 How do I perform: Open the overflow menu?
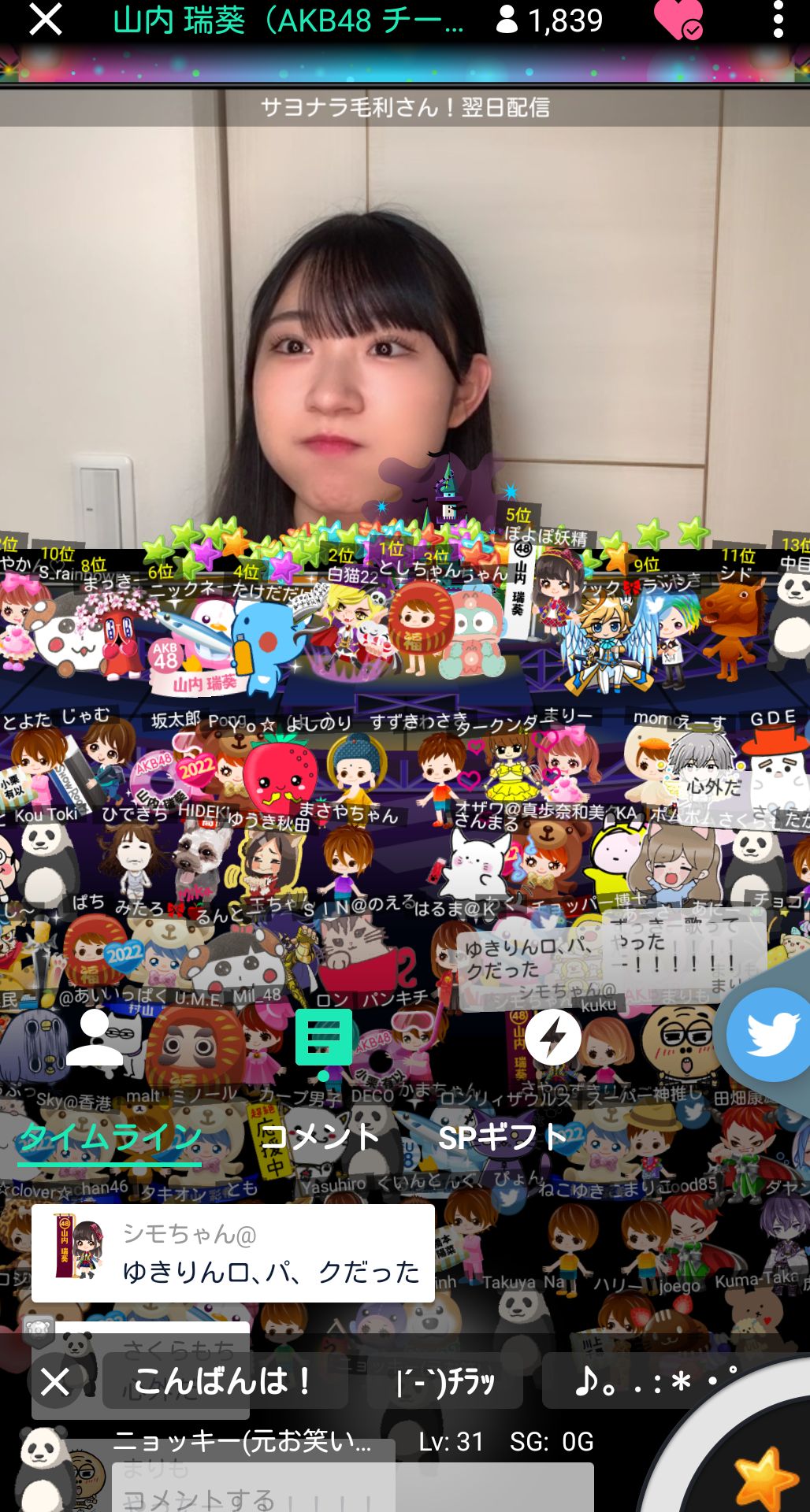click(778, 20)
